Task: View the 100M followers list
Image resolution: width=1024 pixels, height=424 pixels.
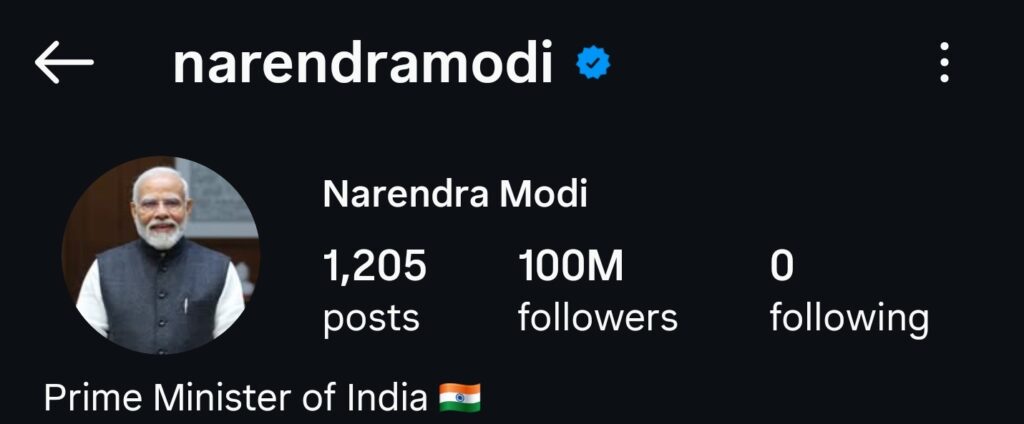Action: (597, 292)
